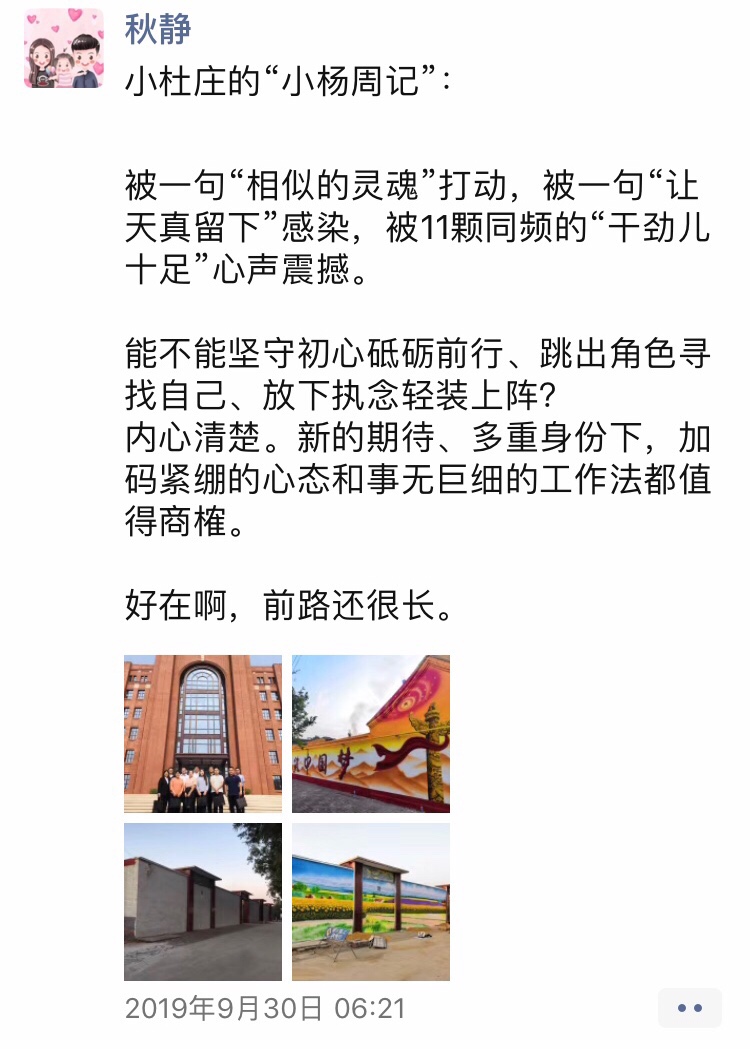The width and height of the screenshot is (750, 1049).
Task: View the red mural wall photo
Action: [371, 733]
